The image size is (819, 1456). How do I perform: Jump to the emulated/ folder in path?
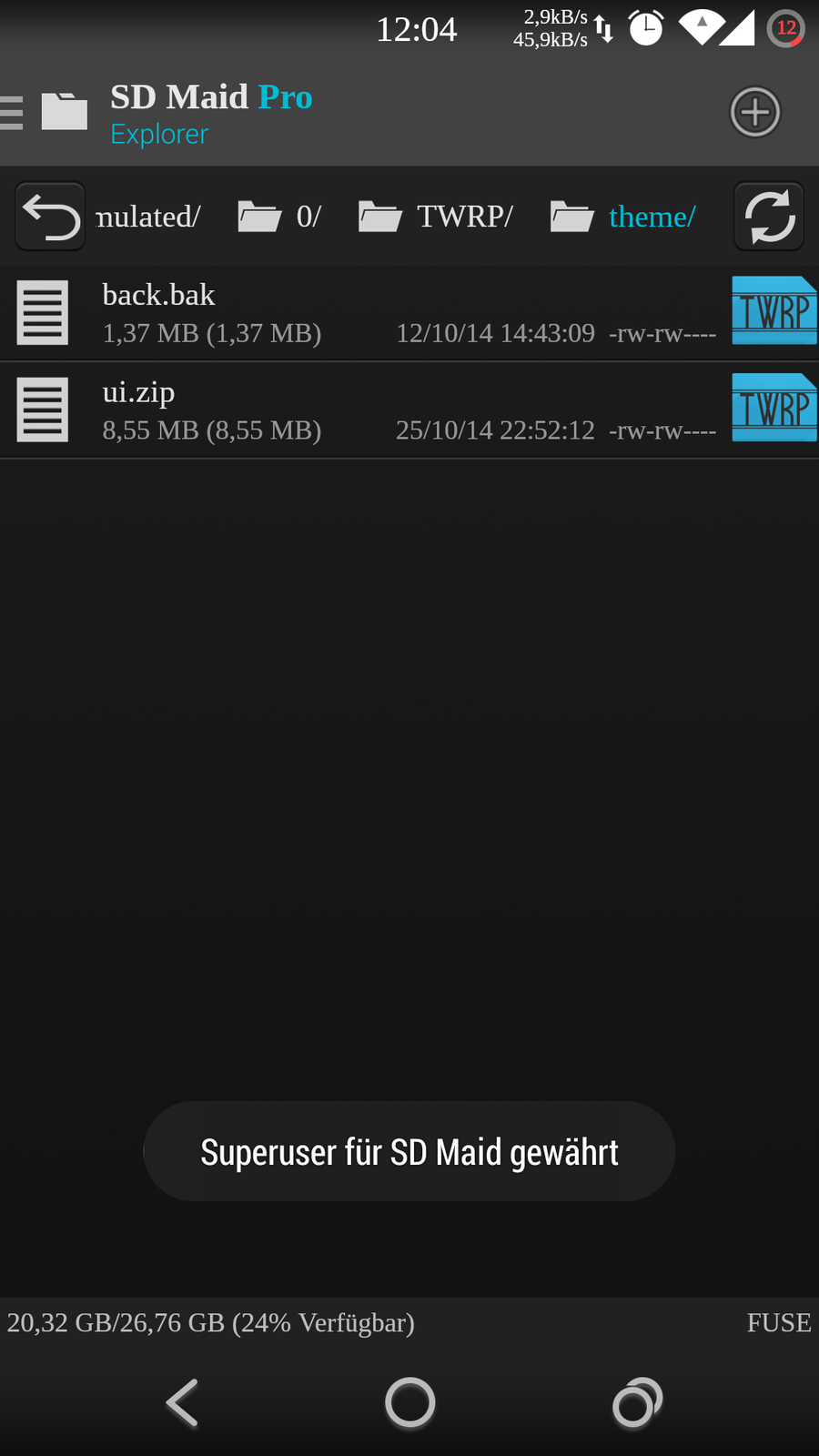(148, 217)
